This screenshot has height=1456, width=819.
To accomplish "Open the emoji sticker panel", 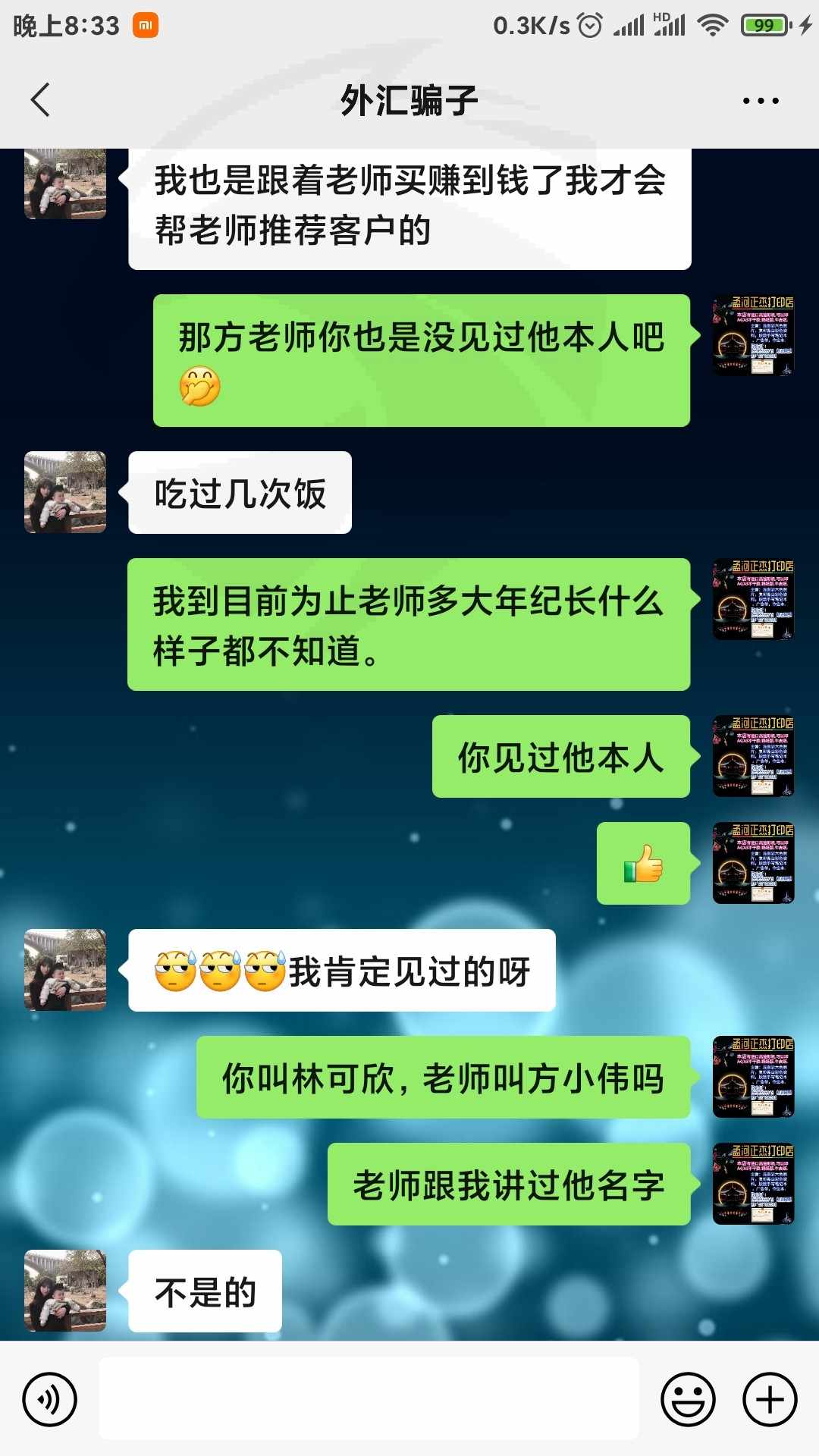I will [688, 1399].
